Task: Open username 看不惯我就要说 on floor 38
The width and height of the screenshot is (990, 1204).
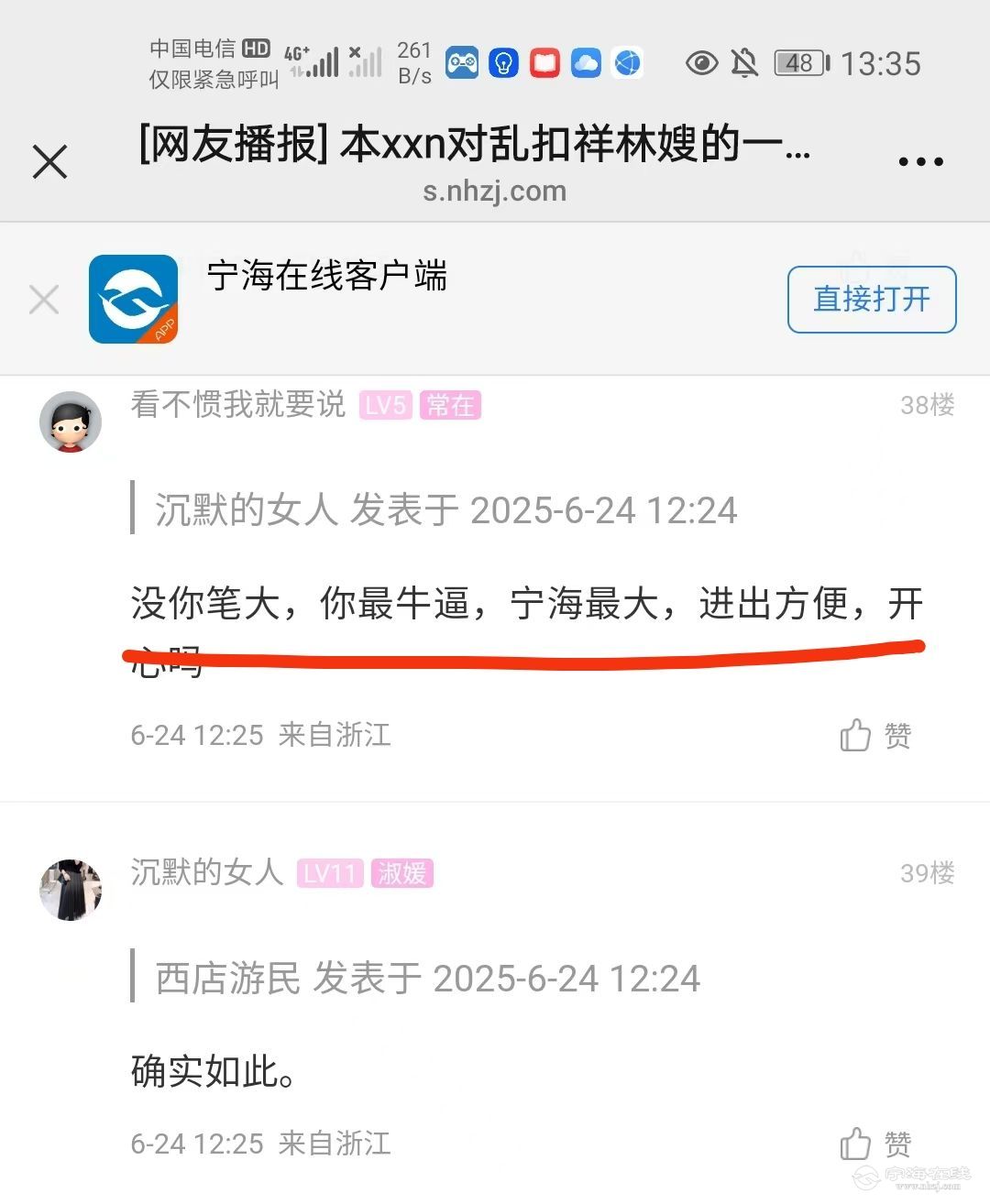Action: (237, 404)
